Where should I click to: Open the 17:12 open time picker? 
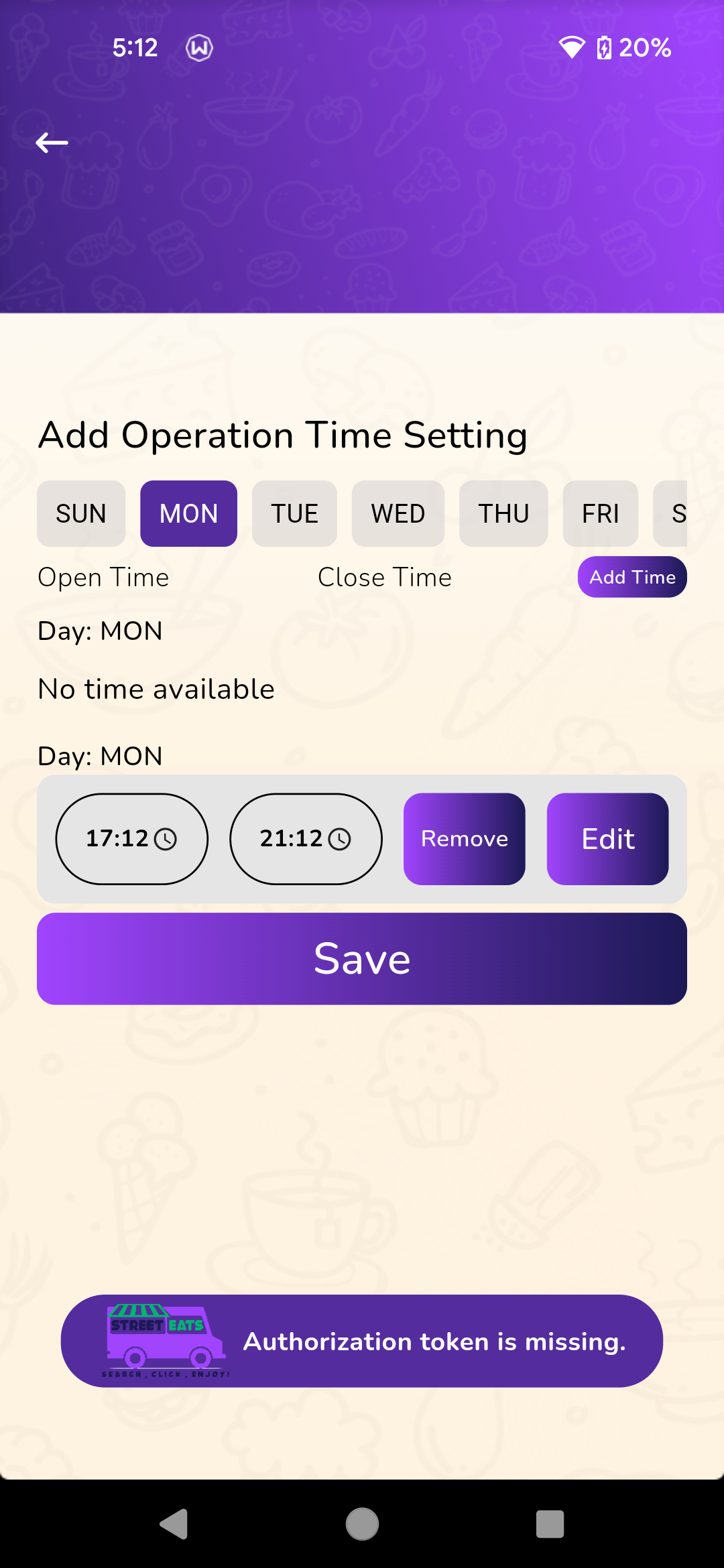point(132,839)
